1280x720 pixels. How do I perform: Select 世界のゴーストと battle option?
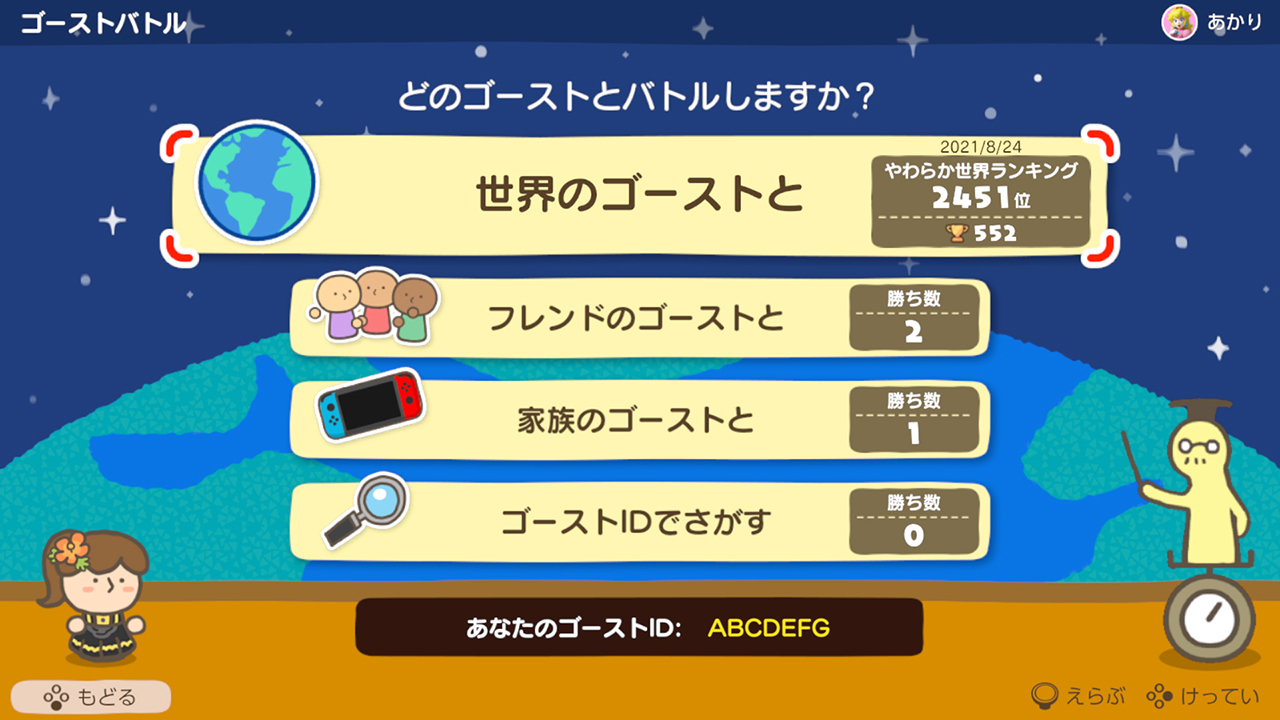click(x=638, y=194)
